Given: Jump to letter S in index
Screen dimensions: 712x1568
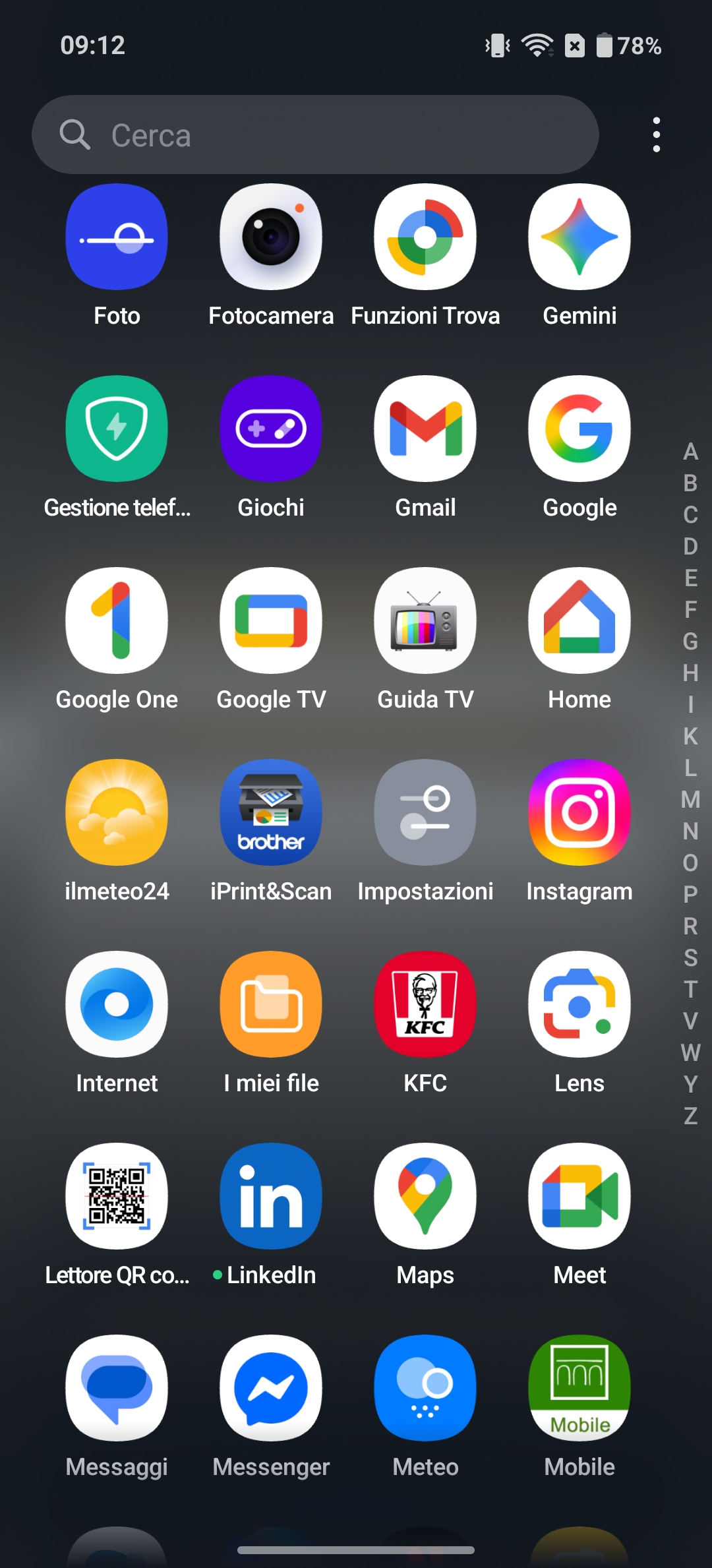Looking at the screenshot, I should click(x=690, y=957).
